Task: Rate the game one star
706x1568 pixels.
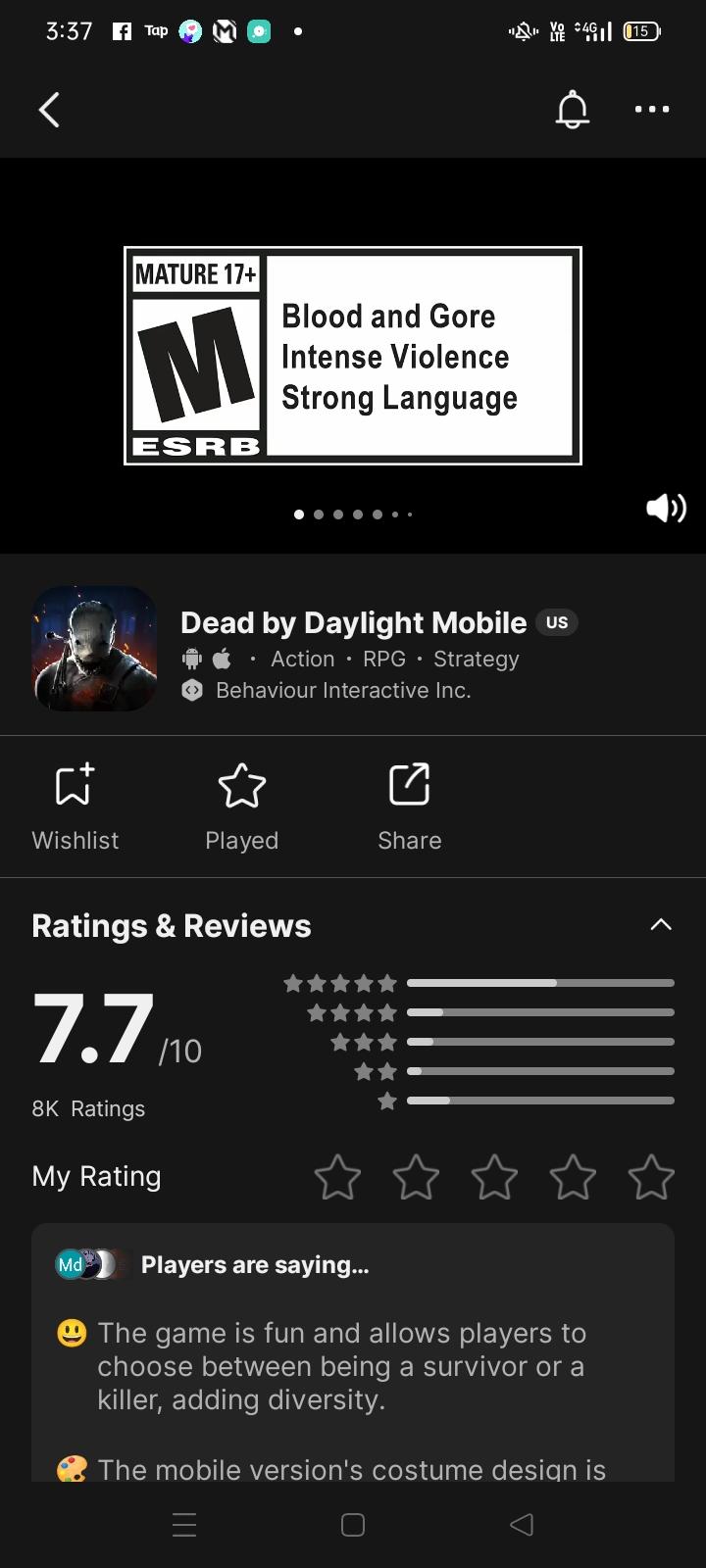Action: click(x=337, y=1177)
